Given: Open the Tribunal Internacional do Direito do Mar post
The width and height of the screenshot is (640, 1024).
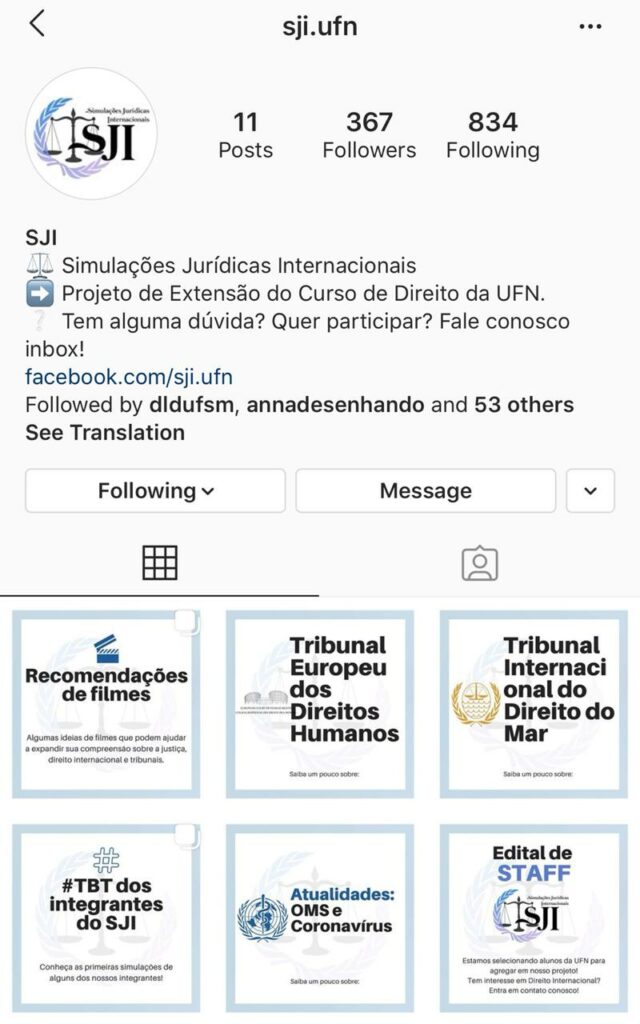Looking at the screenshot, I should click(533, 704).
